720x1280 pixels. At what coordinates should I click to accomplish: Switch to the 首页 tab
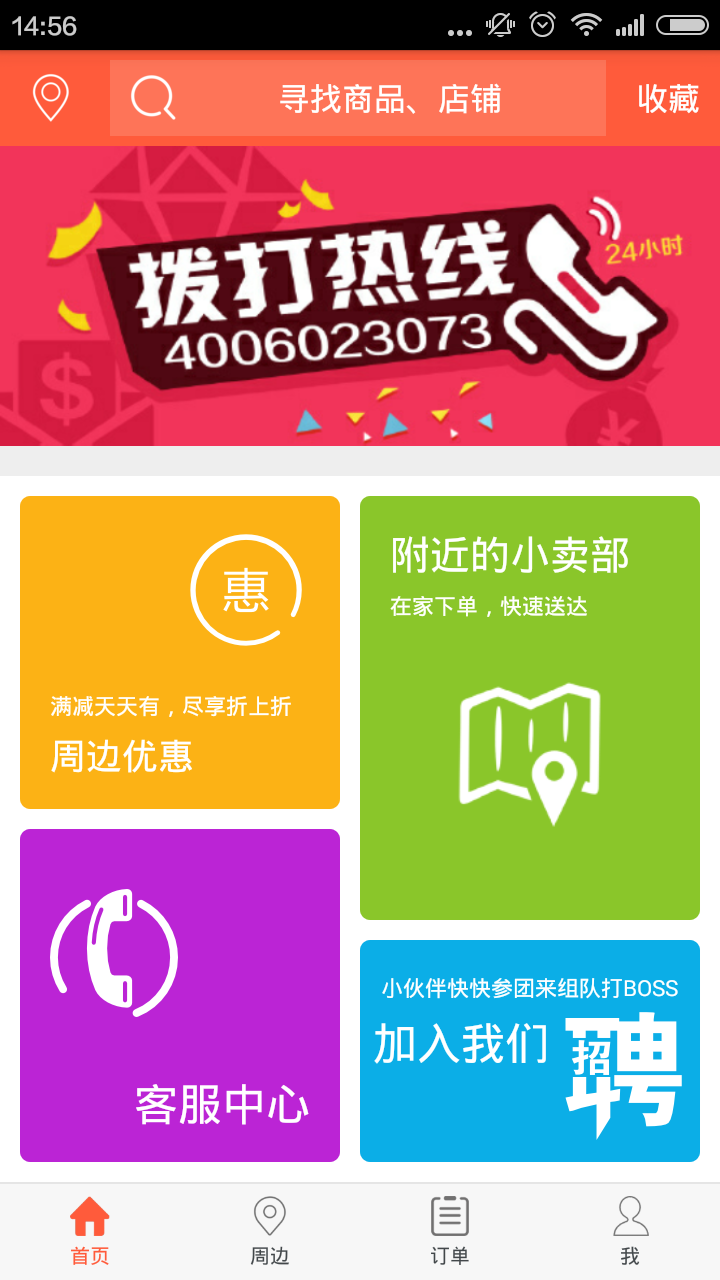pos(90,1232)
